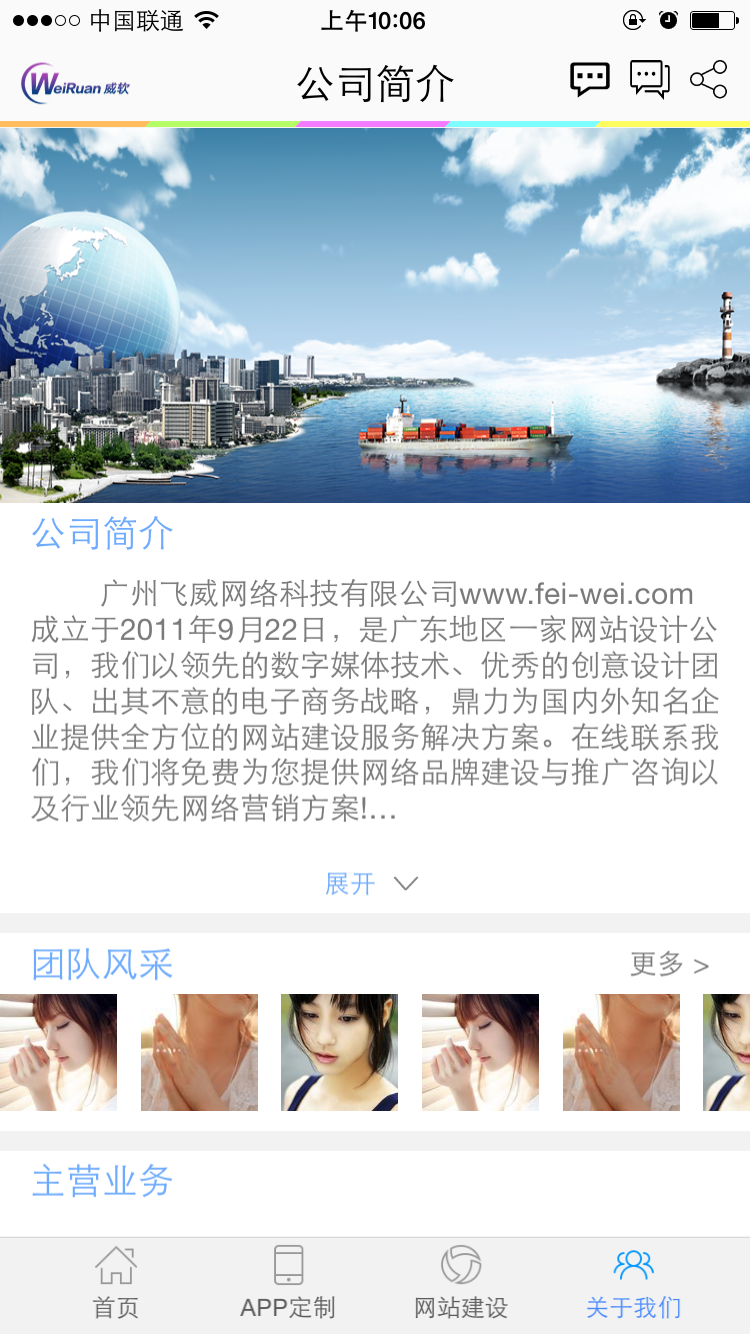
Task: Expand the 公司简介 text with 展开
Action: click(370, 884)
